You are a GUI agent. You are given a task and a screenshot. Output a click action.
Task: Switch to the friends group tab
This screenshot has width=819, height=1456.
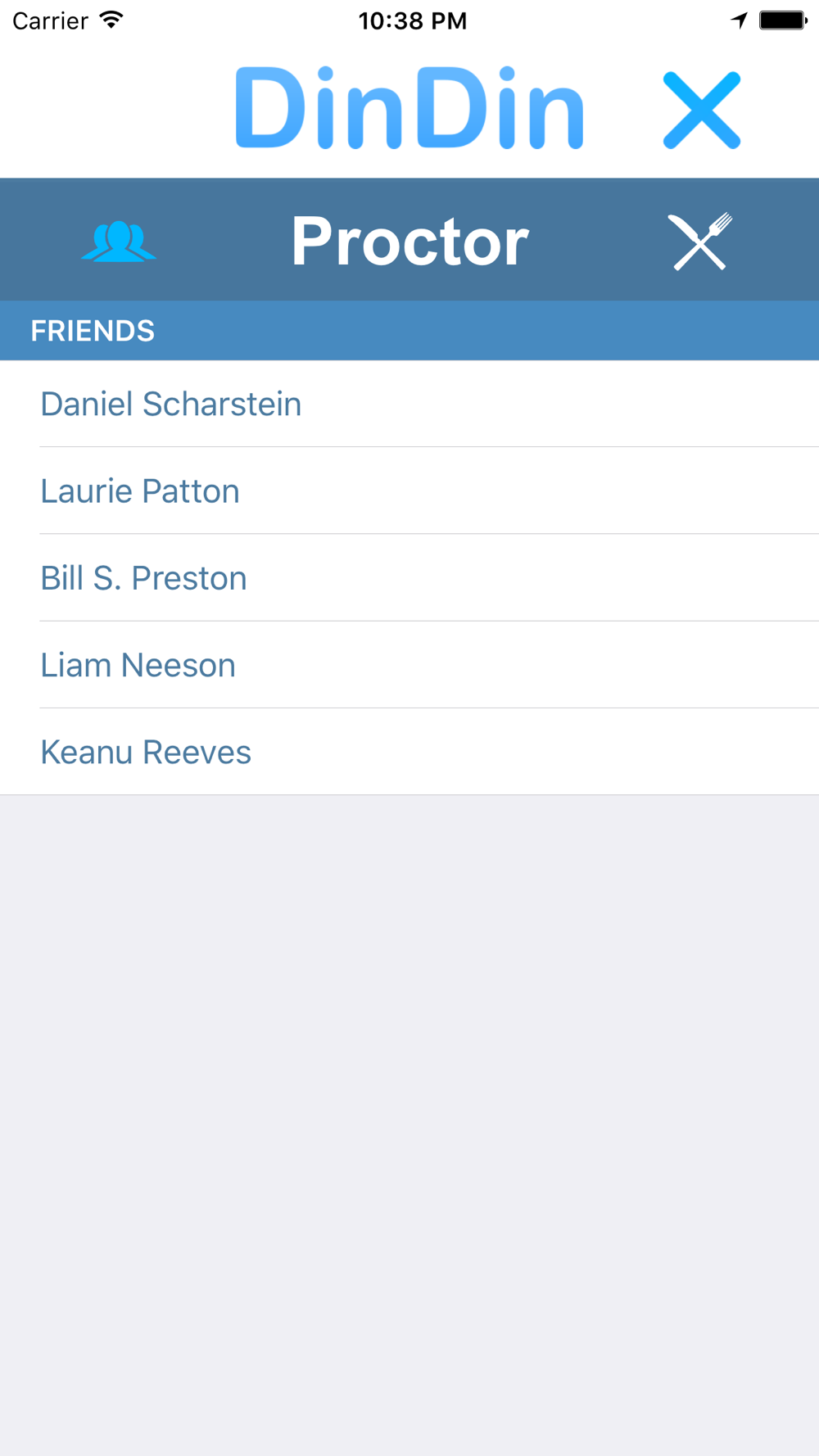click(x=119, y=241)
